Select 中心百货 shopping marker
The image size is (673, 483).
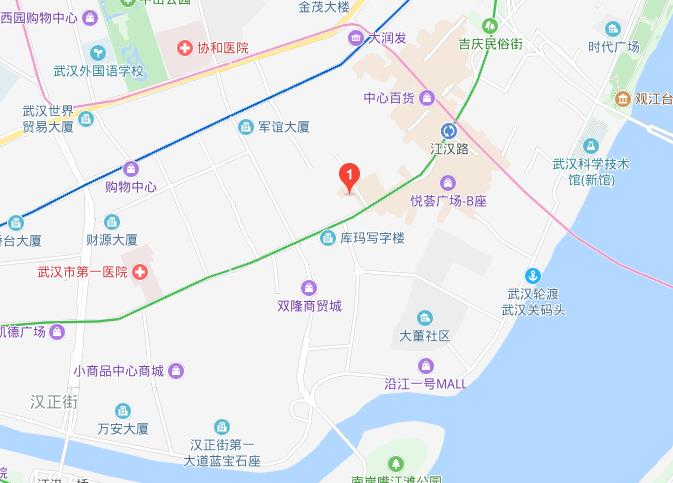(427, 98)
